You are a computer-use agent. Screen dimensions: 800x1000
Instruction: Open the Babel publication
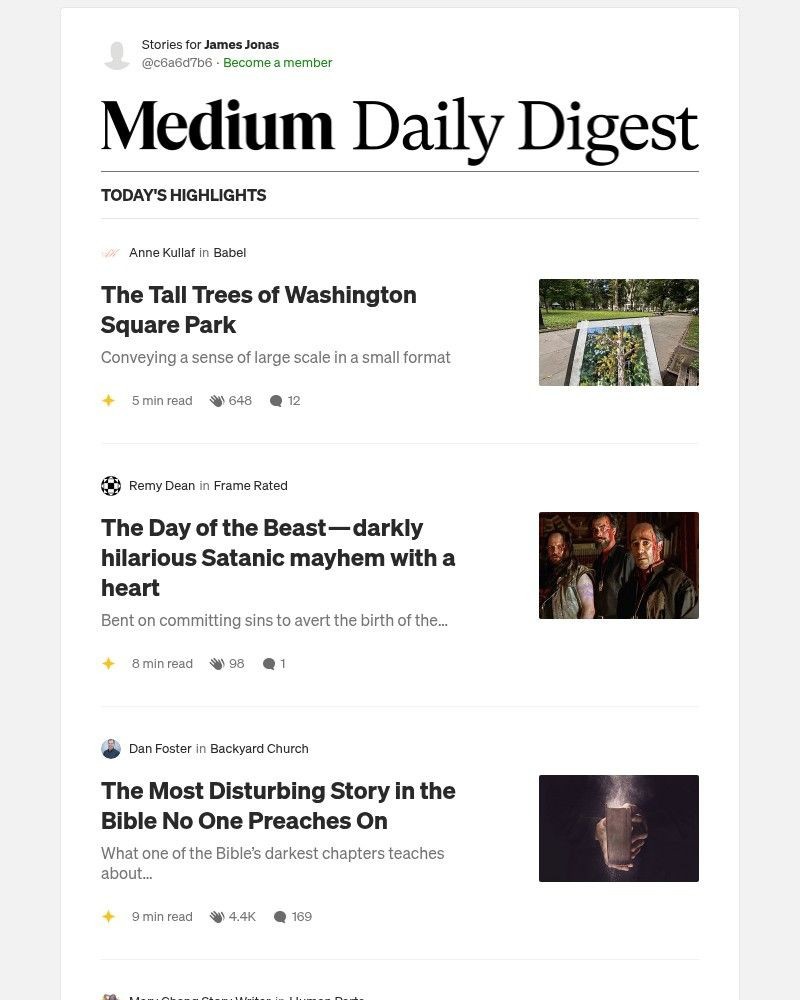point(229,253)
